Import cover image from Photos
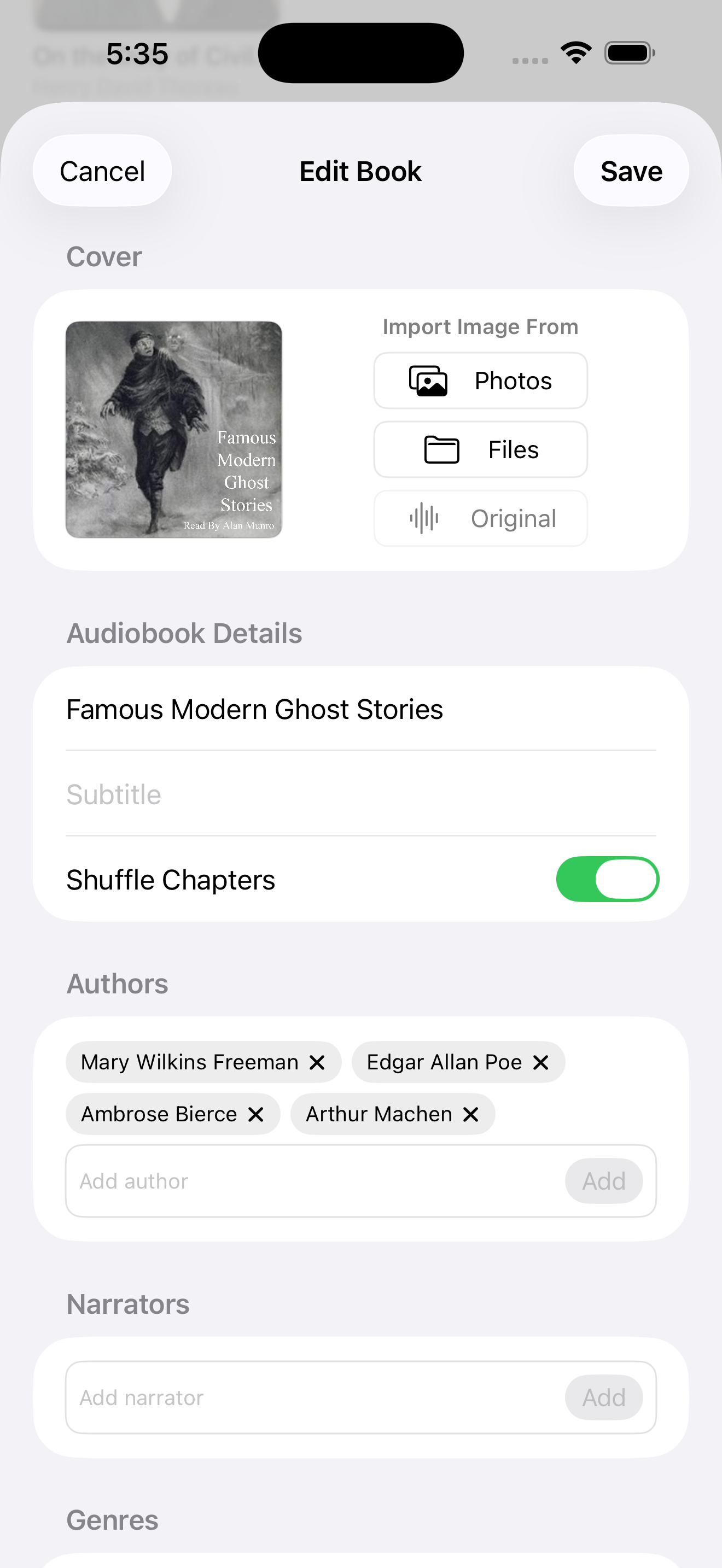Viewport: 722px width, 1568px height. click(x=480, y=381)
